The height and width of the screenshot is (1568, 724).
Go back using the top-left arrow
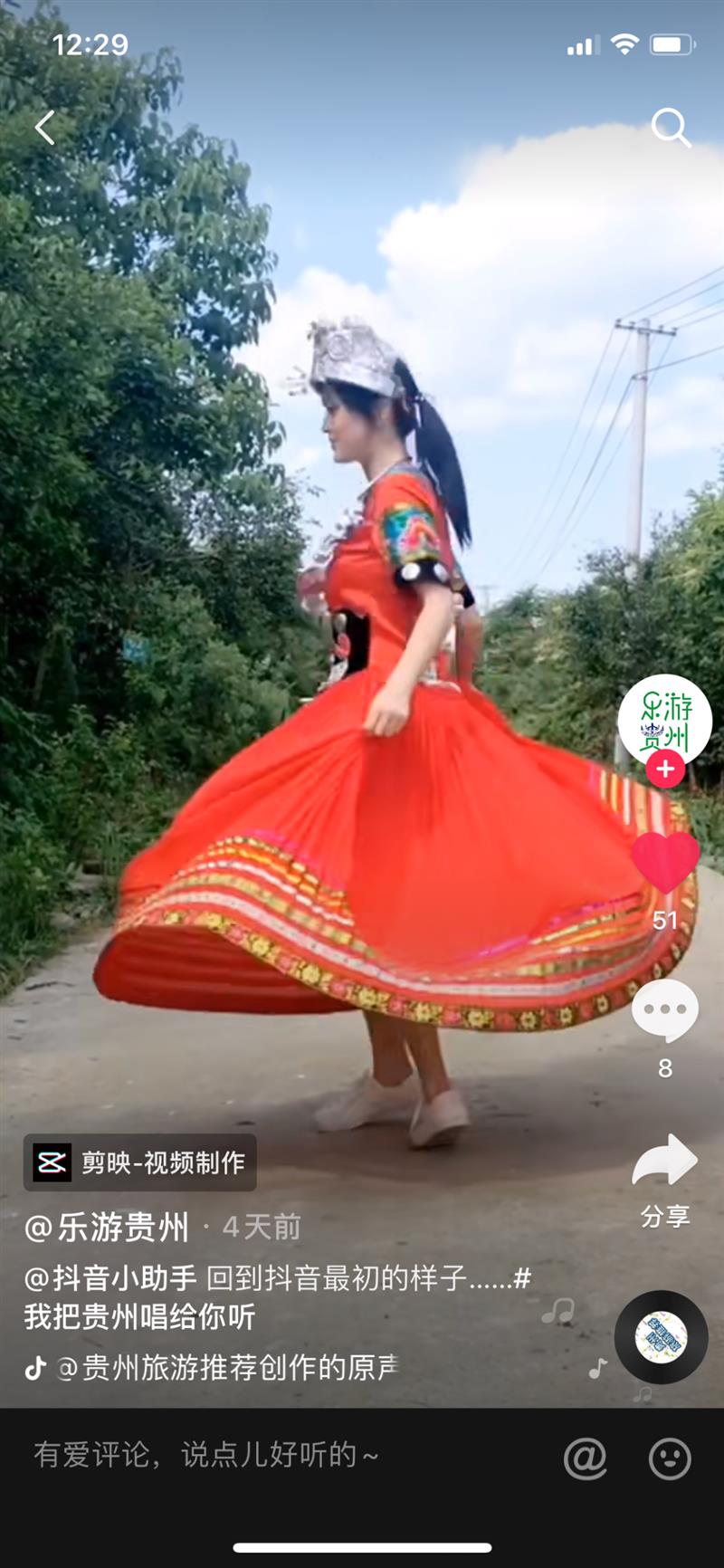(x=45, y=128)
